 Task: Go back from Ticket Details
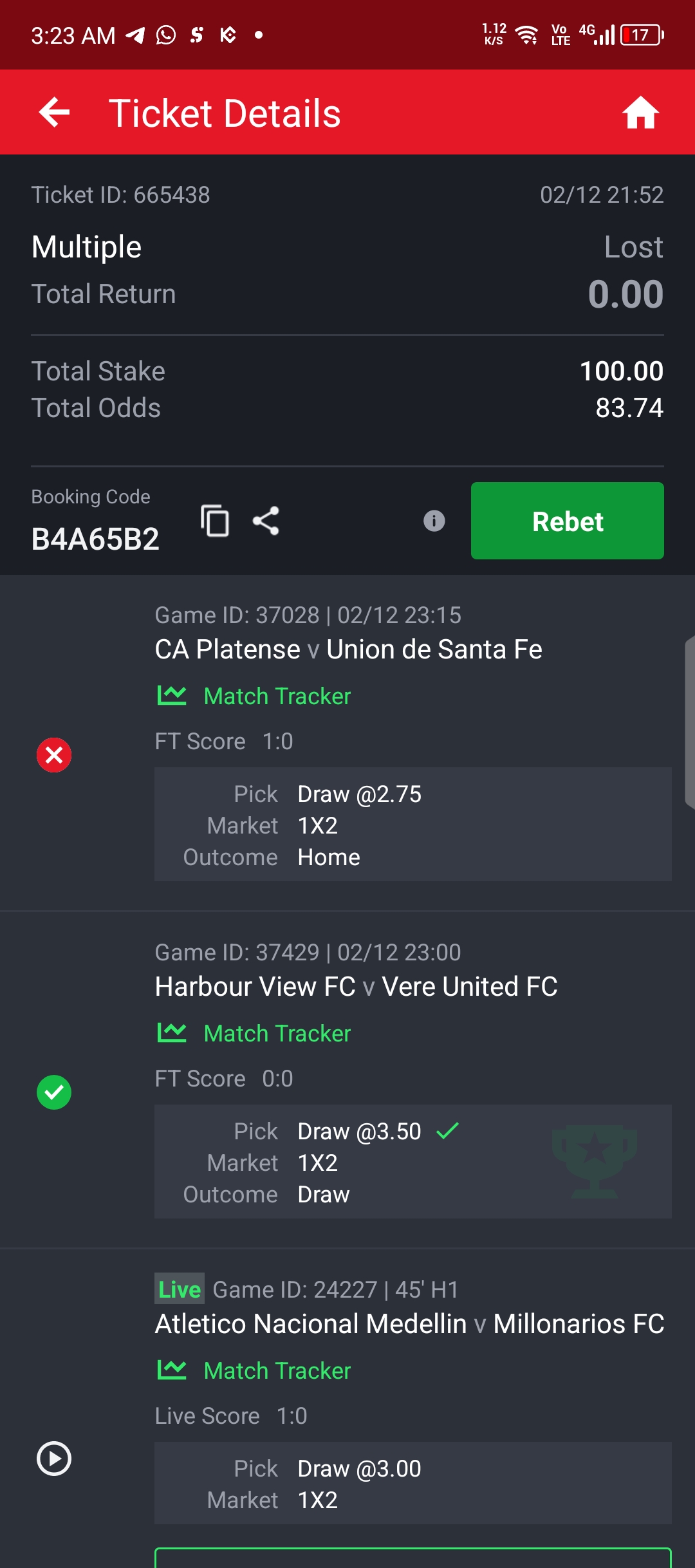[x=54, y=113]
